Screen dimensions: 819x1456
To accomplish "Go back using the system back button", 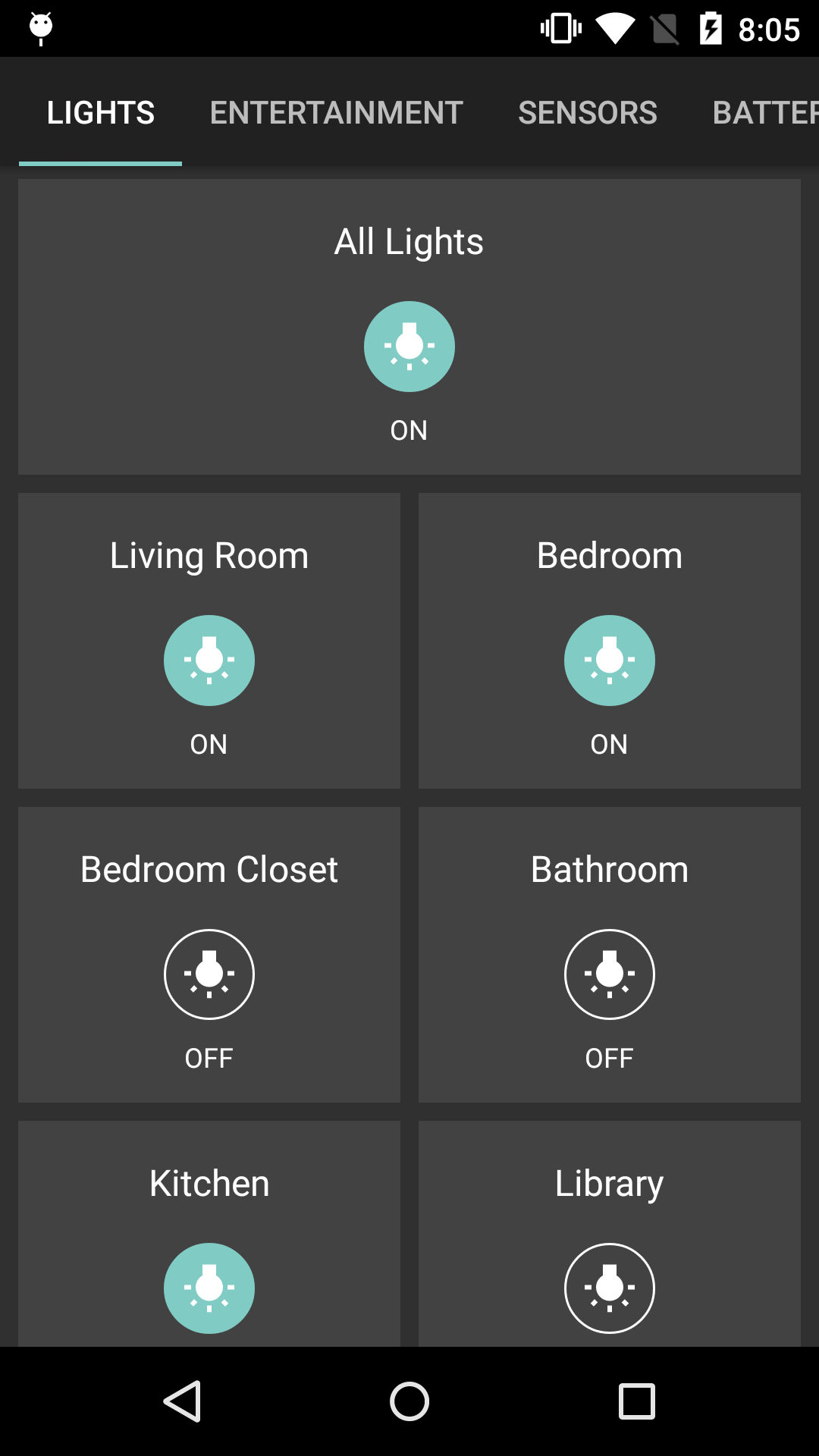I will 183,1401.
